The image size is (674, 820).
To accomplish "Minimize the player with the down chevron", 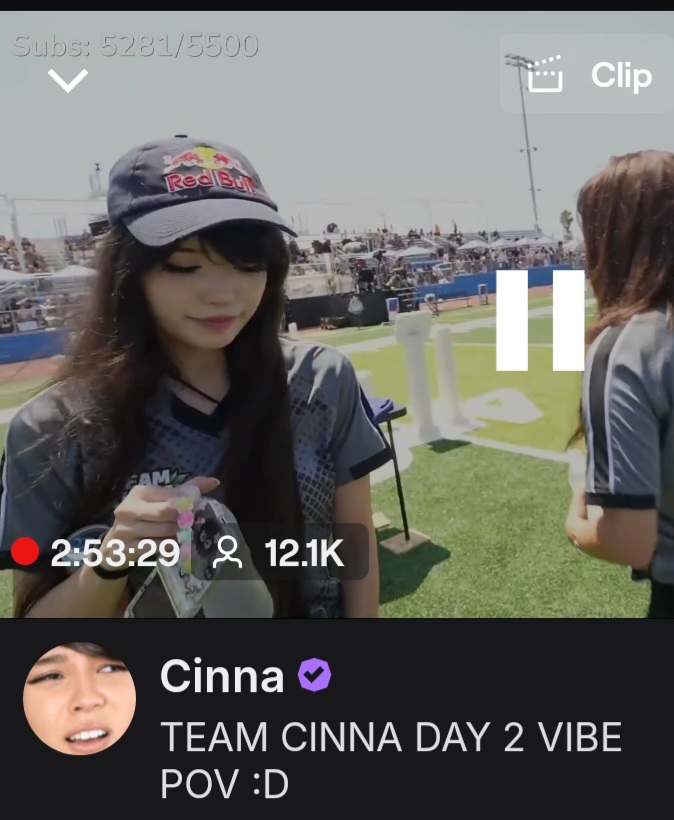I will point(68,80).
